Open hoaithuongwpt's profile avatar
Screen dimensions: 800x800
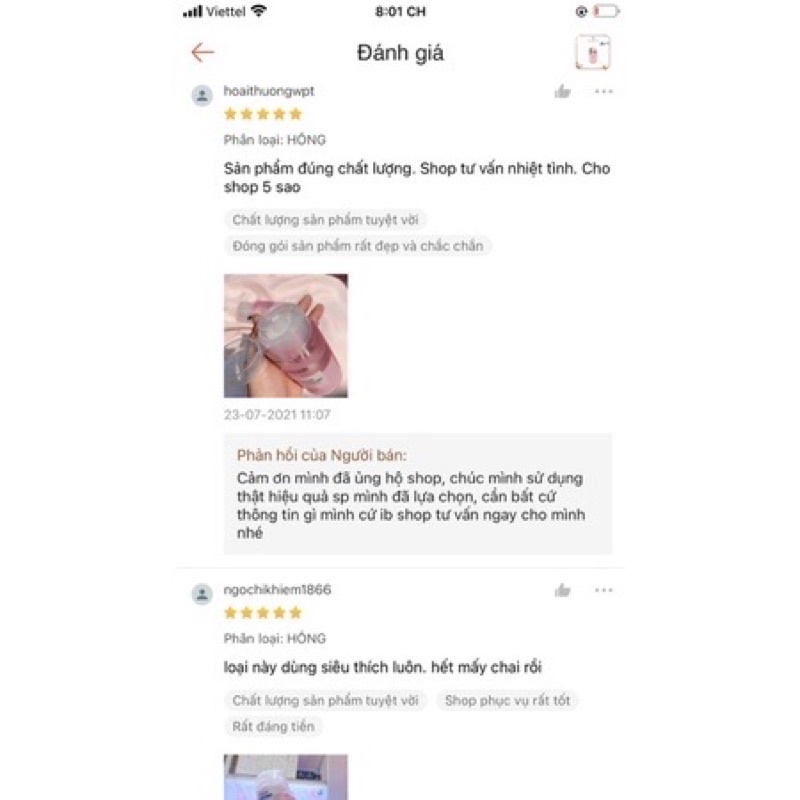point(202,95)
